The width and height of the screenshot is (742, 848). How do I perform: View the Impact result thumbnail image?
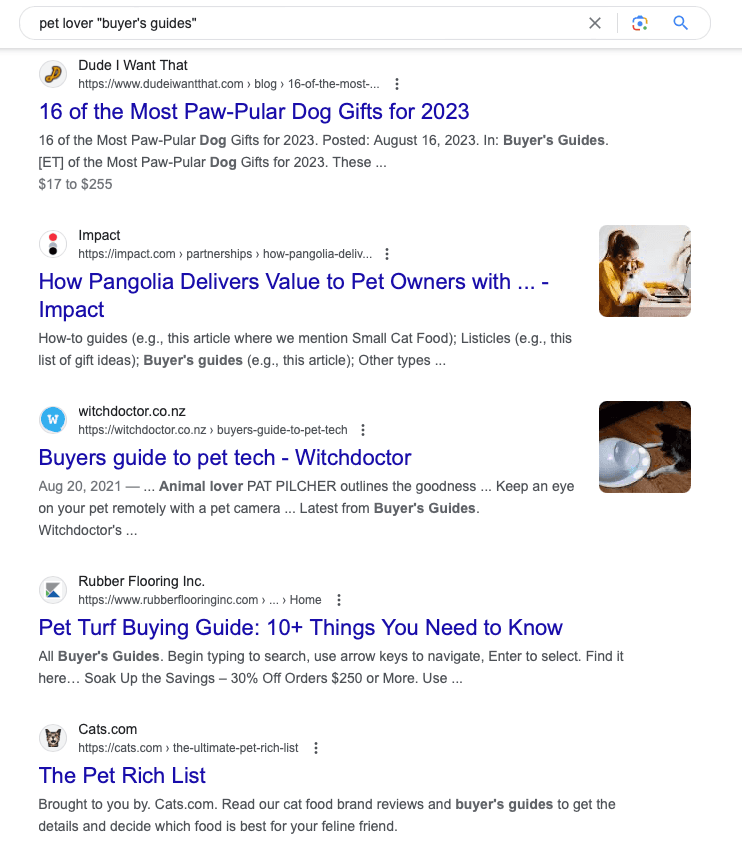tap(645, 271)
